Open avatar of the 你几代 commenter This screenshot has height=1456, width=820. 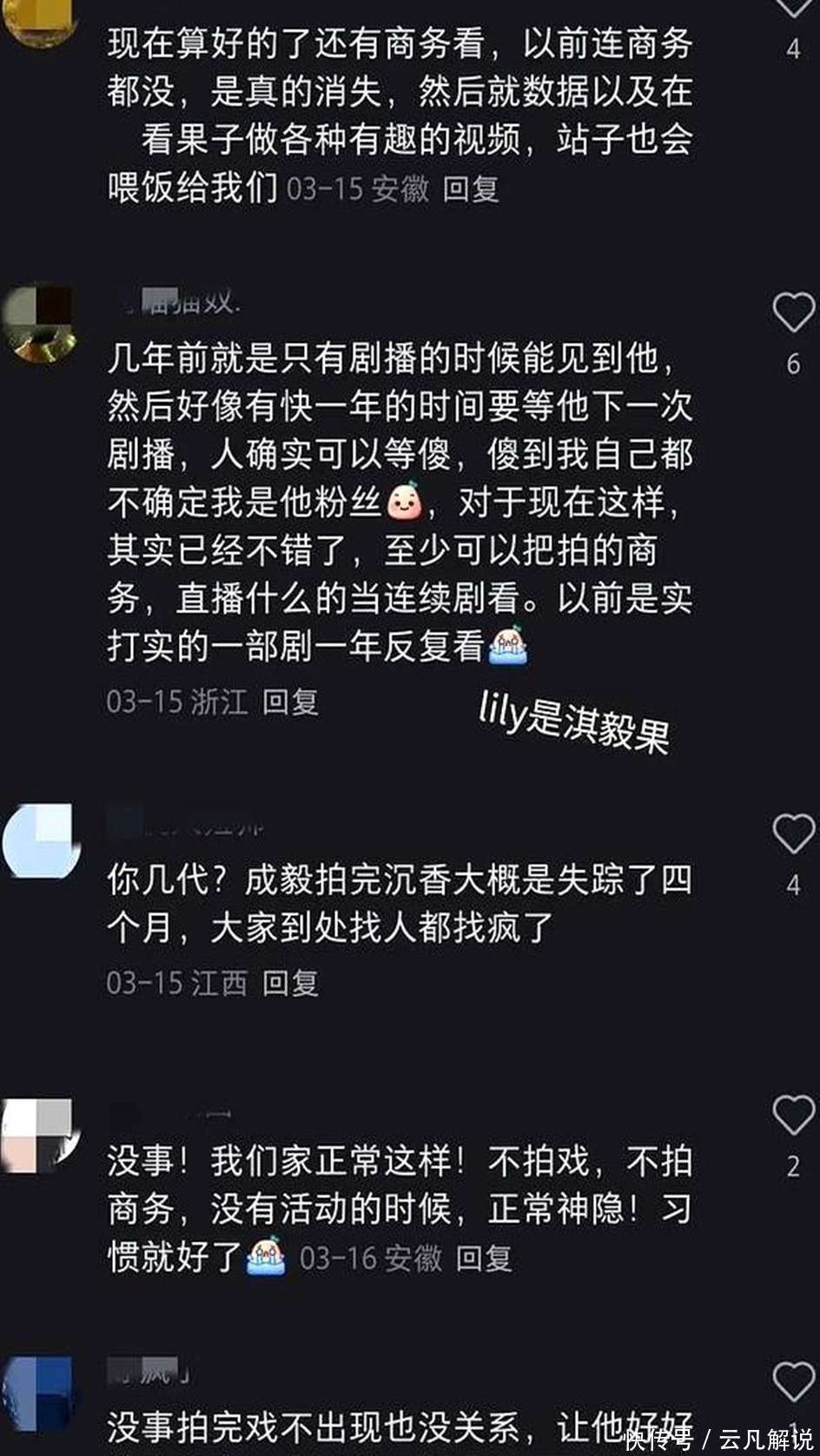39,840
